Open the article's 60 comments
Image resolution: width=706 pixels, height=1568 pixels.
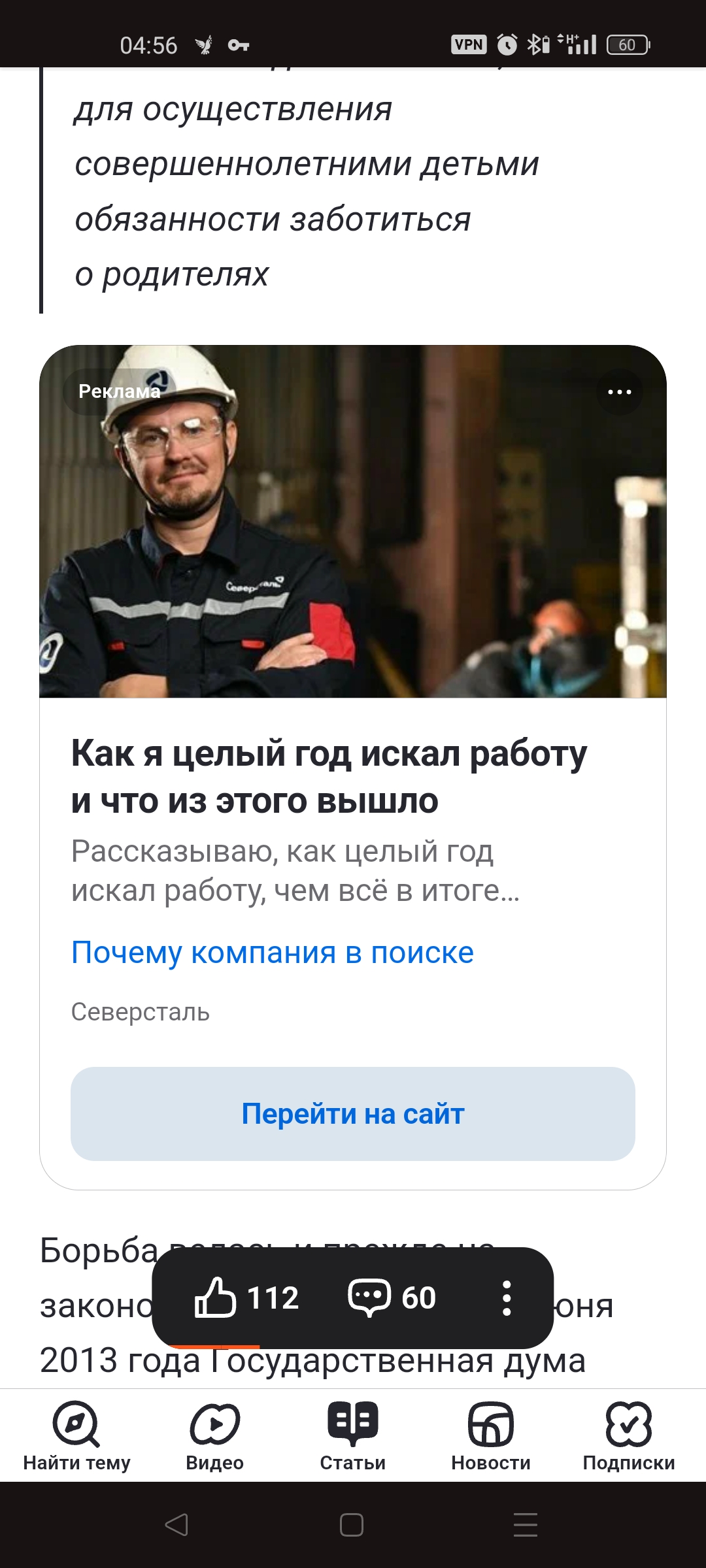tap(392, 1298)
